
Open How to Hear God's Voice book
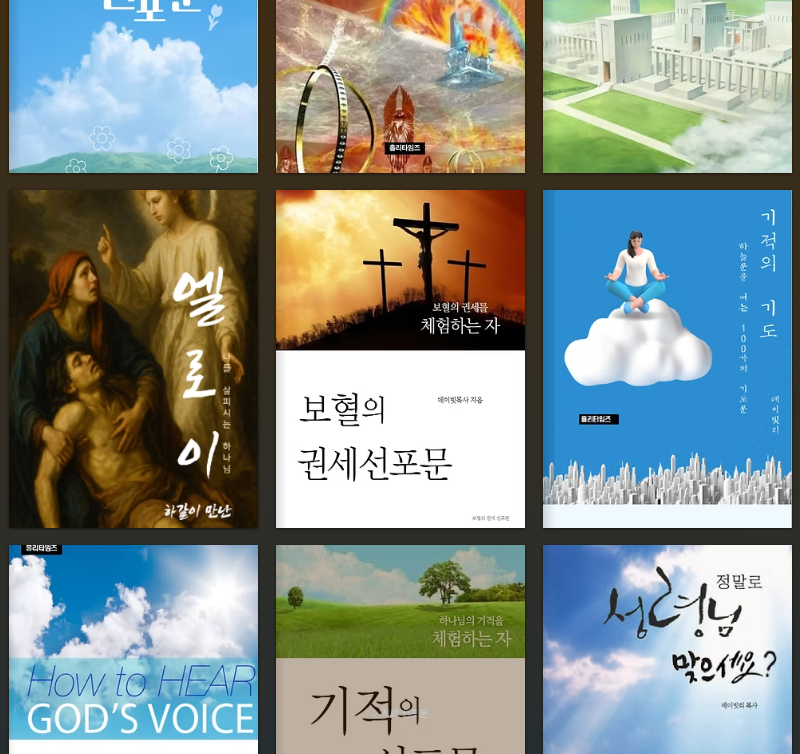(133, 648)
